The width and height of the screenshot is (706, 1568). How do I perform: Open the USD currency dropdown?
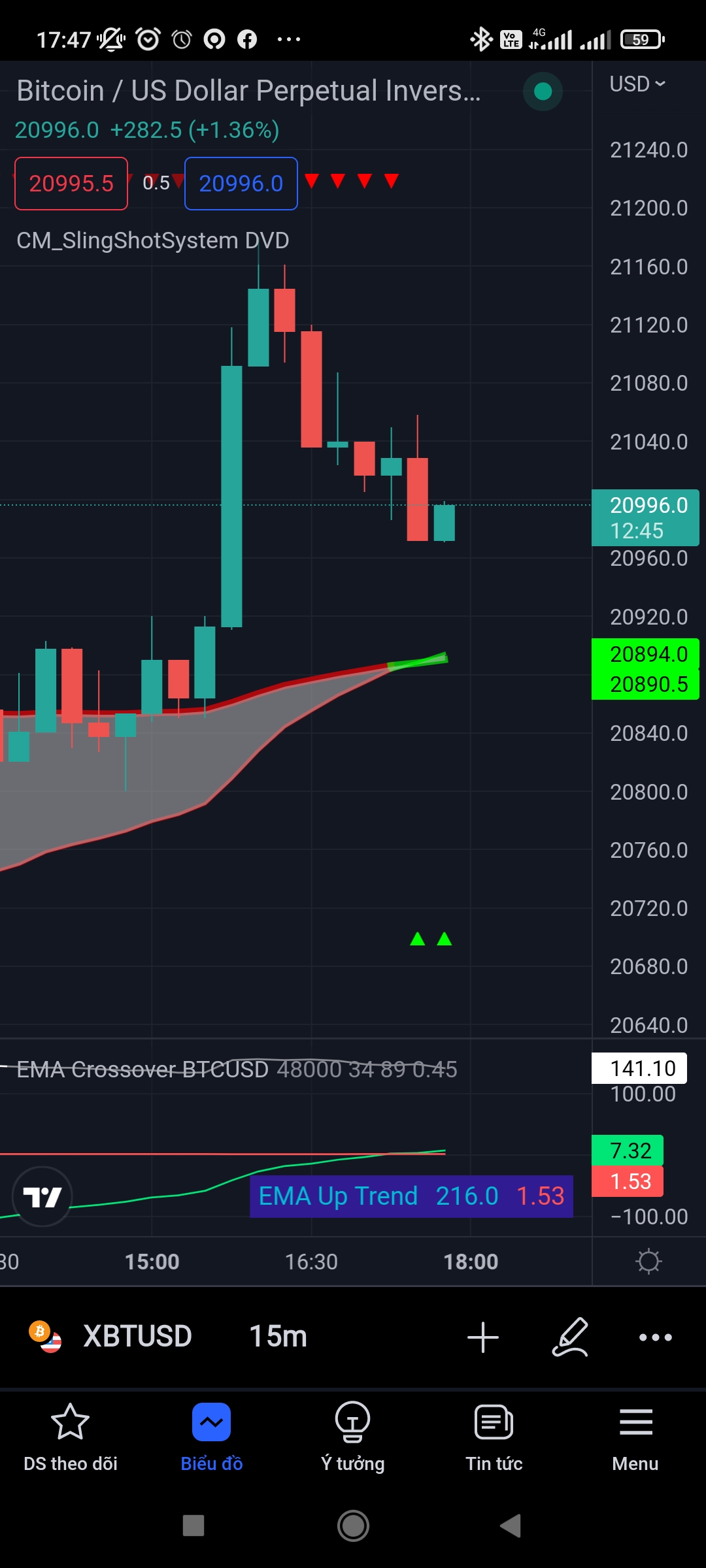coord(637,84)
